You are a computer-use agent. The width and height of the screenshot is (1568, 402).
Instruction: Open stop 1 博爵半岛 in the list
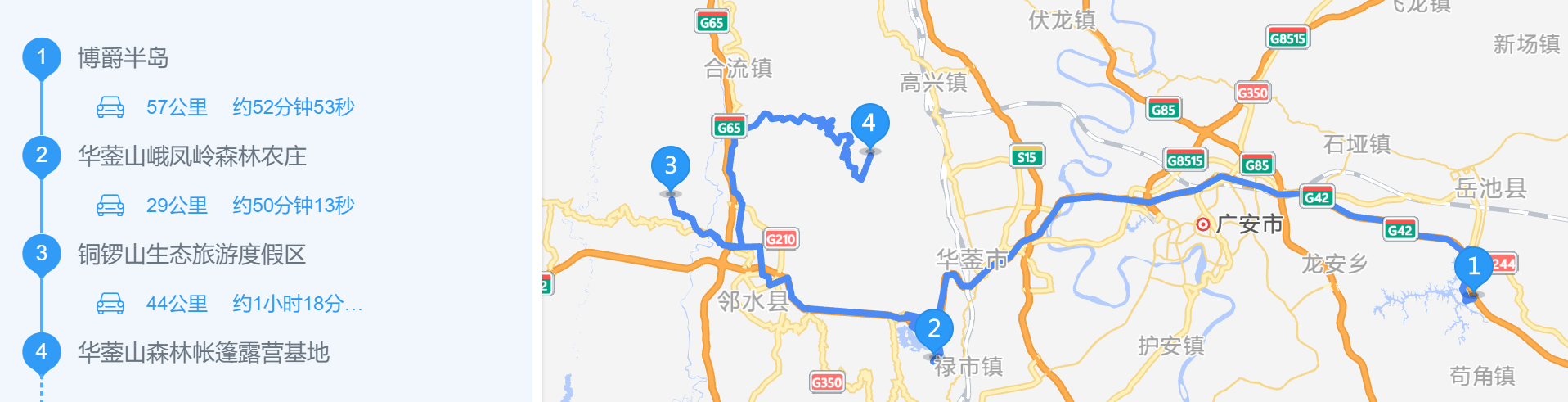click(x=123, y=58)
